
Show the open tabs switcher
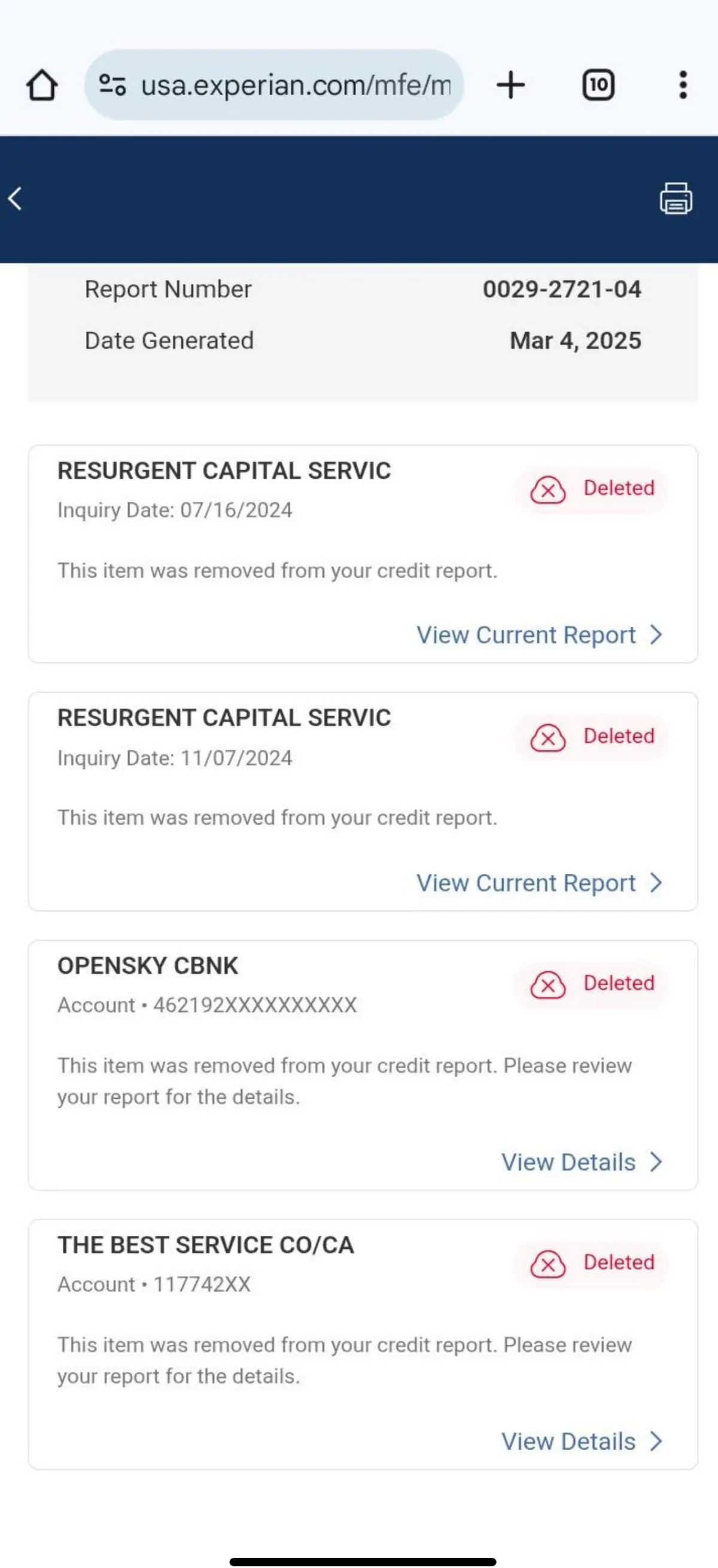pyautogui.click(x=598, y=84)
